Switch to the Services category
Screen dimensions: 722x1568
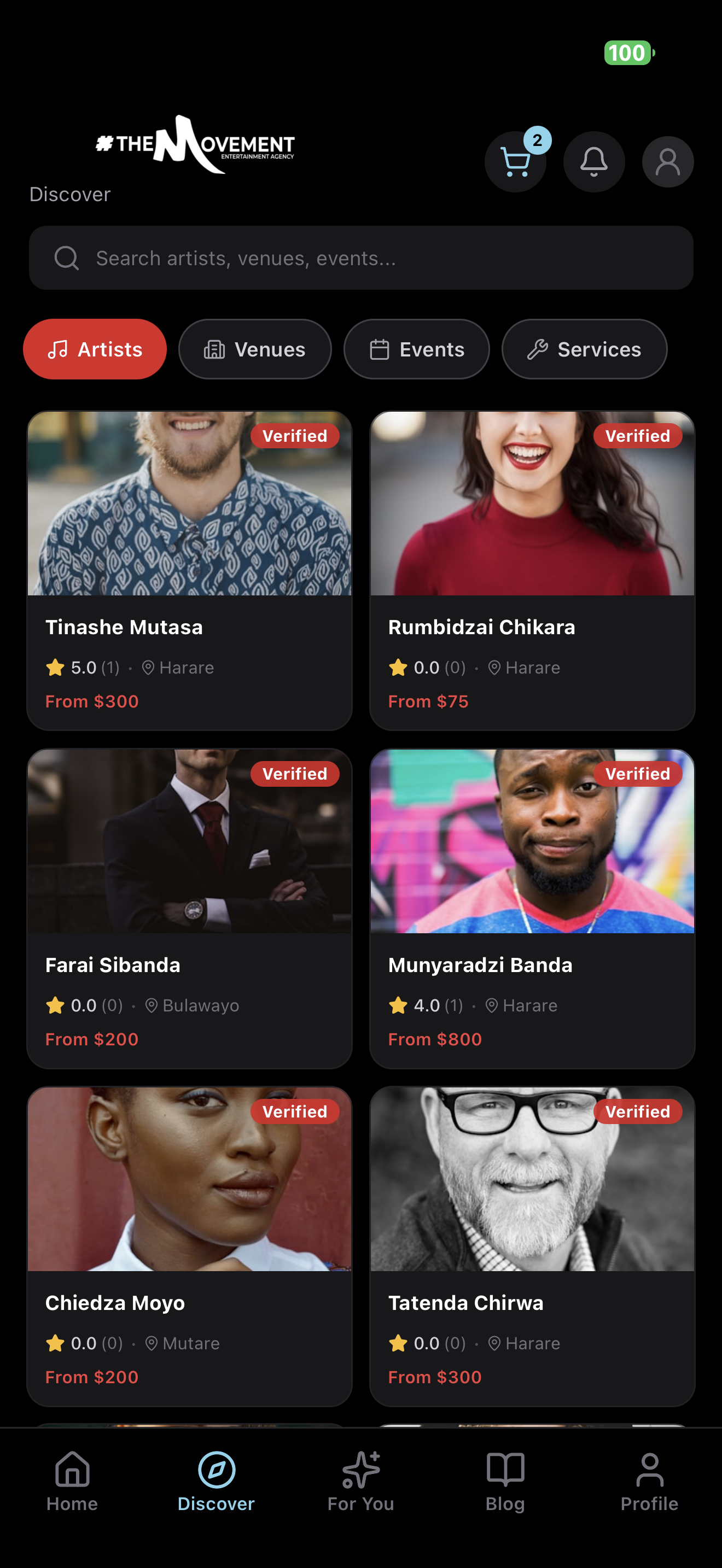584,349
